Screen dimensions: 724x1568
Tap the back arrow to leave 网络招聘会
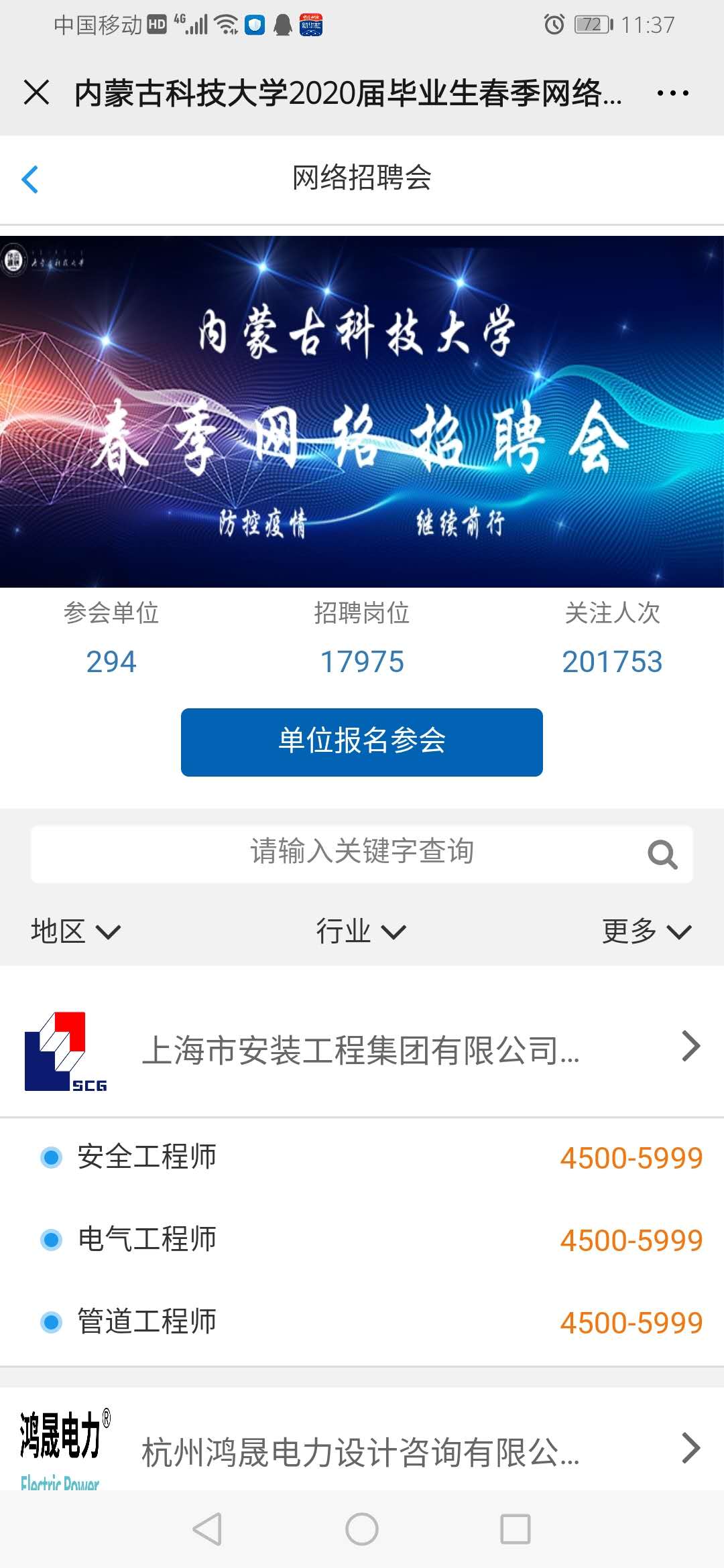pyautogui.click(x=28, y=178)
